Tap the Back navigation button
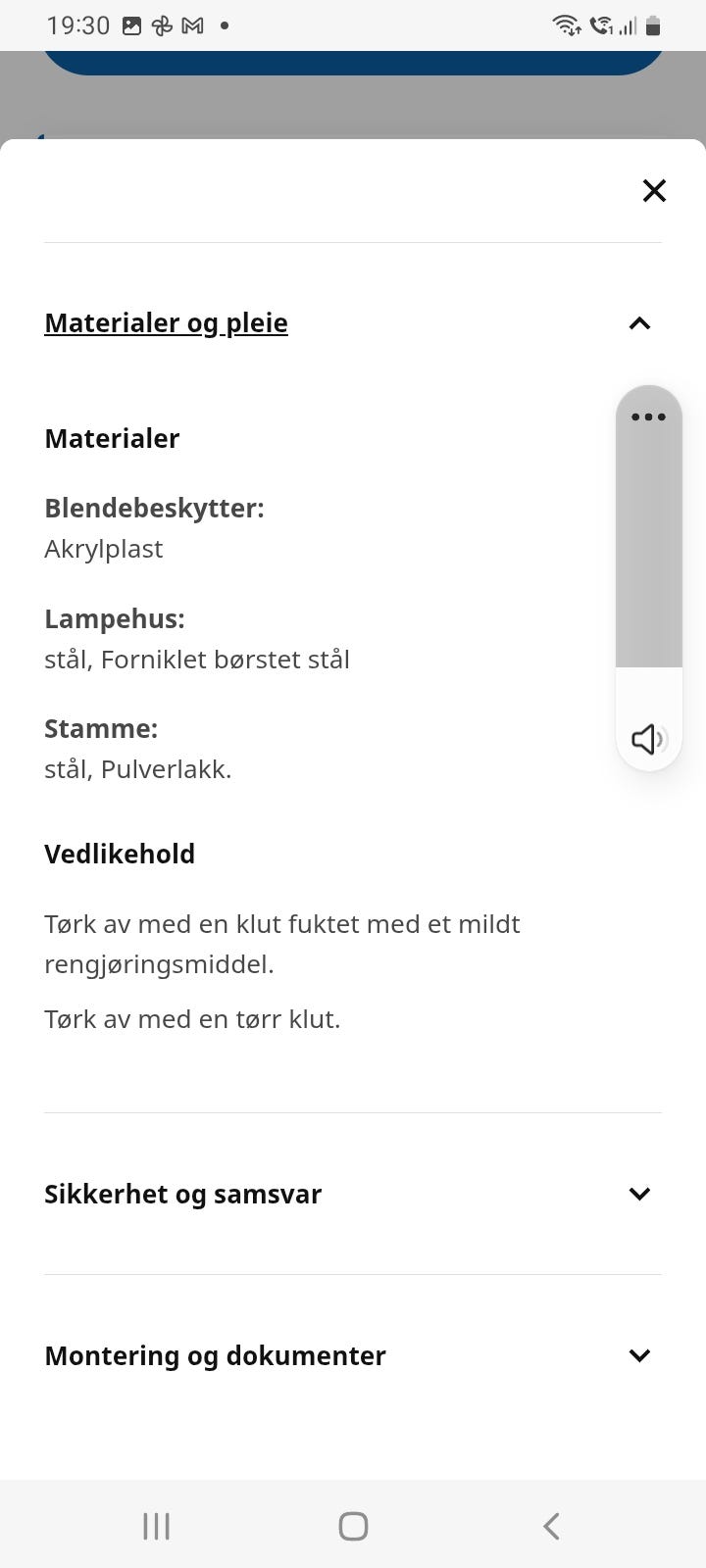The width and height of the screenshot is (706, 1568). coord(550,1525)
